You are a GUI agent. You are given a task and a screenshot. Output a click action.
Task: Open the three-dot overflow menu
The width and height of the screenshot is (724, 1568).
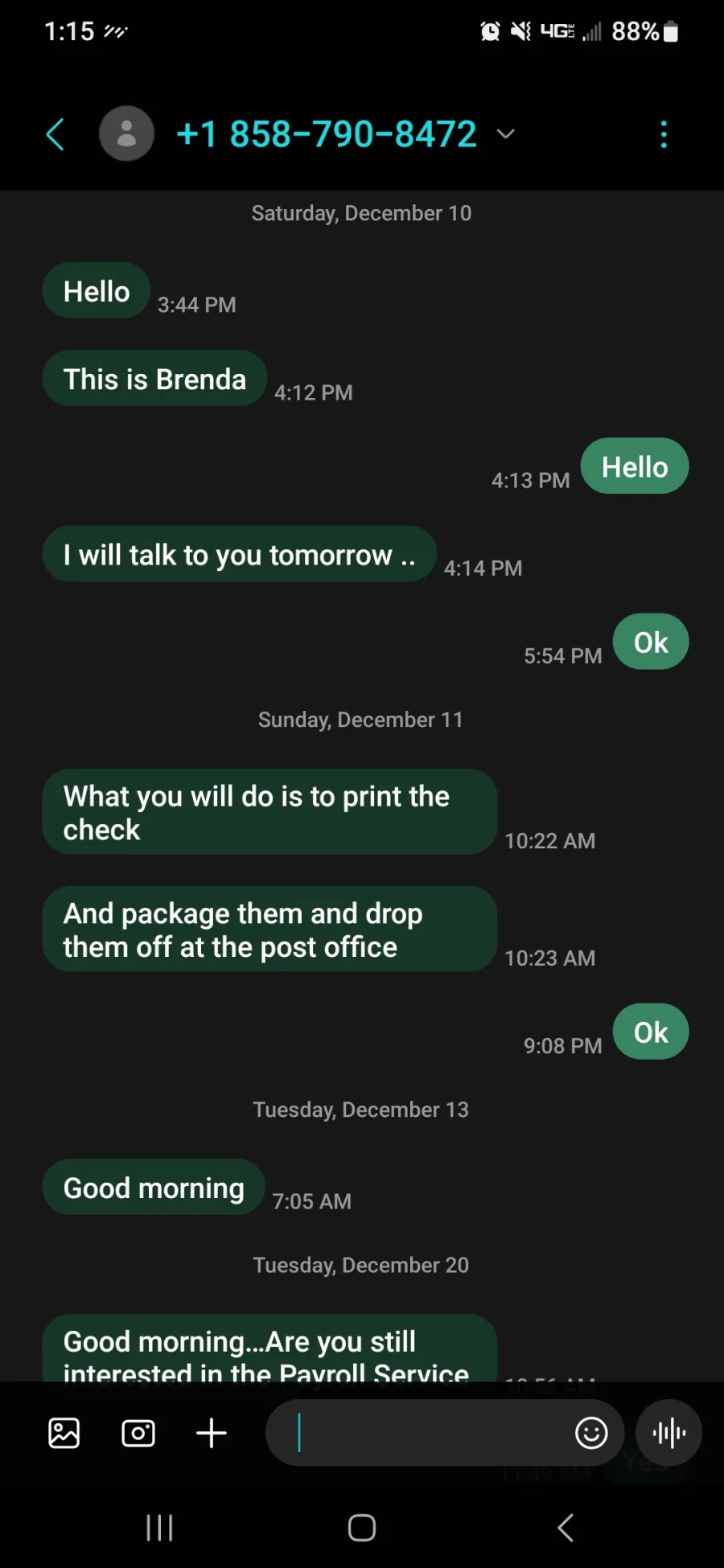pyautogui.click(x=664, y=134)
